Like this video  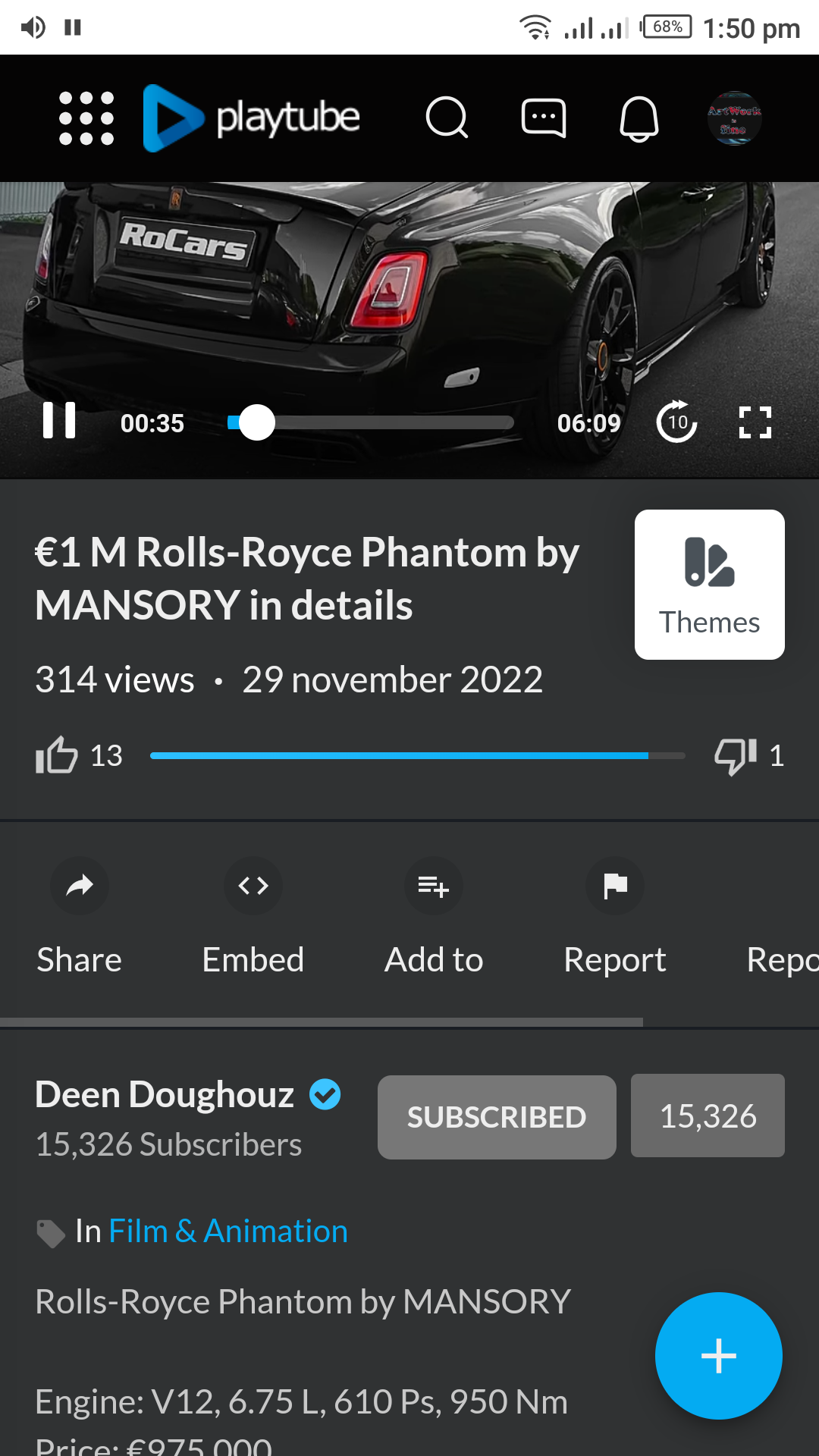point(57,755)
